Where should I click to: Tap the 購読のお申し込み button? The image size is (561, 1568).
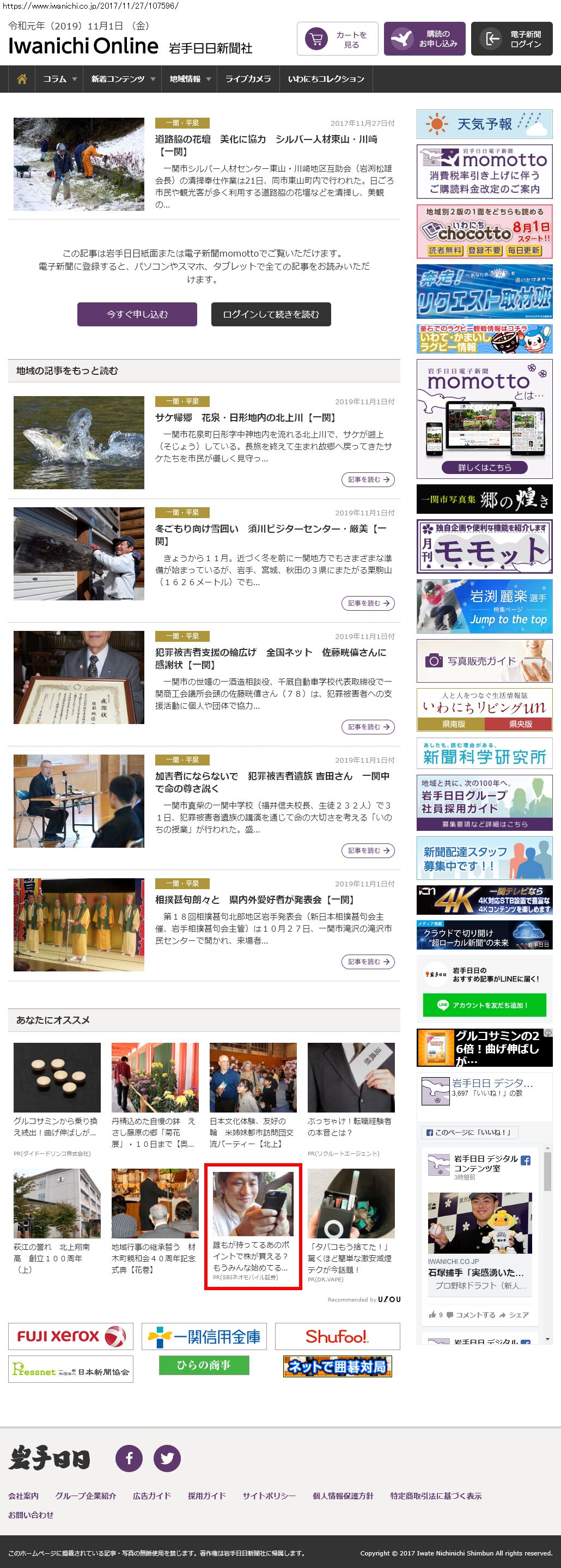(x=424, y=39)
